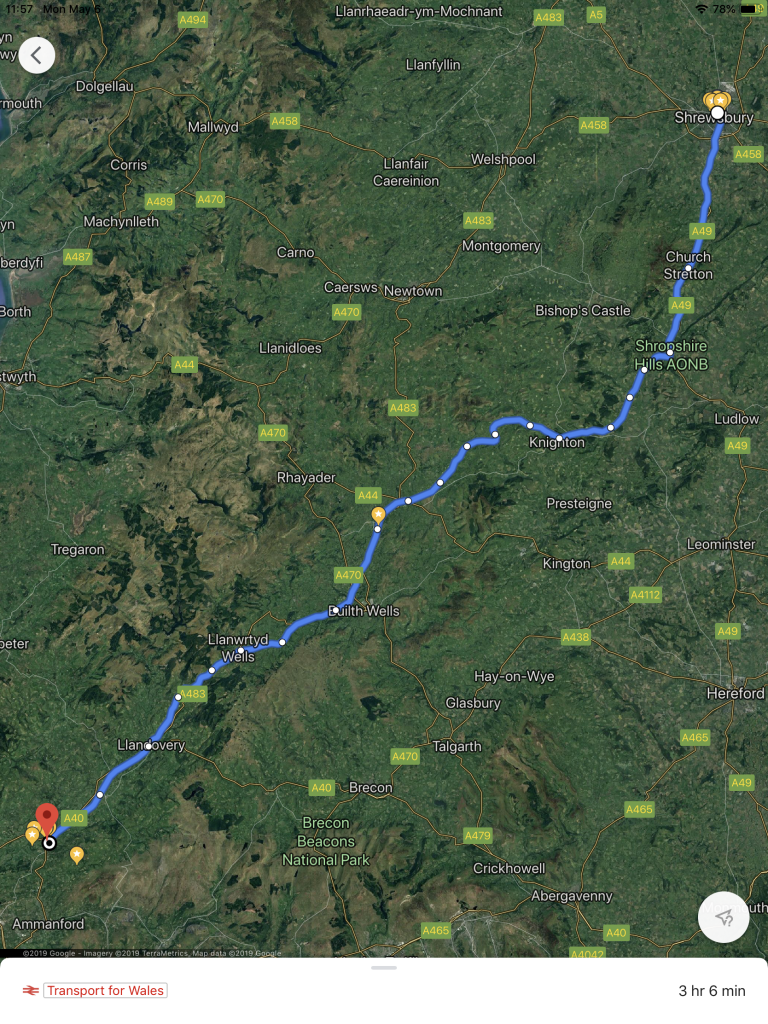Tap the red destination pin near Ammanford
The image size is (768, 1024).
[47, 818]
